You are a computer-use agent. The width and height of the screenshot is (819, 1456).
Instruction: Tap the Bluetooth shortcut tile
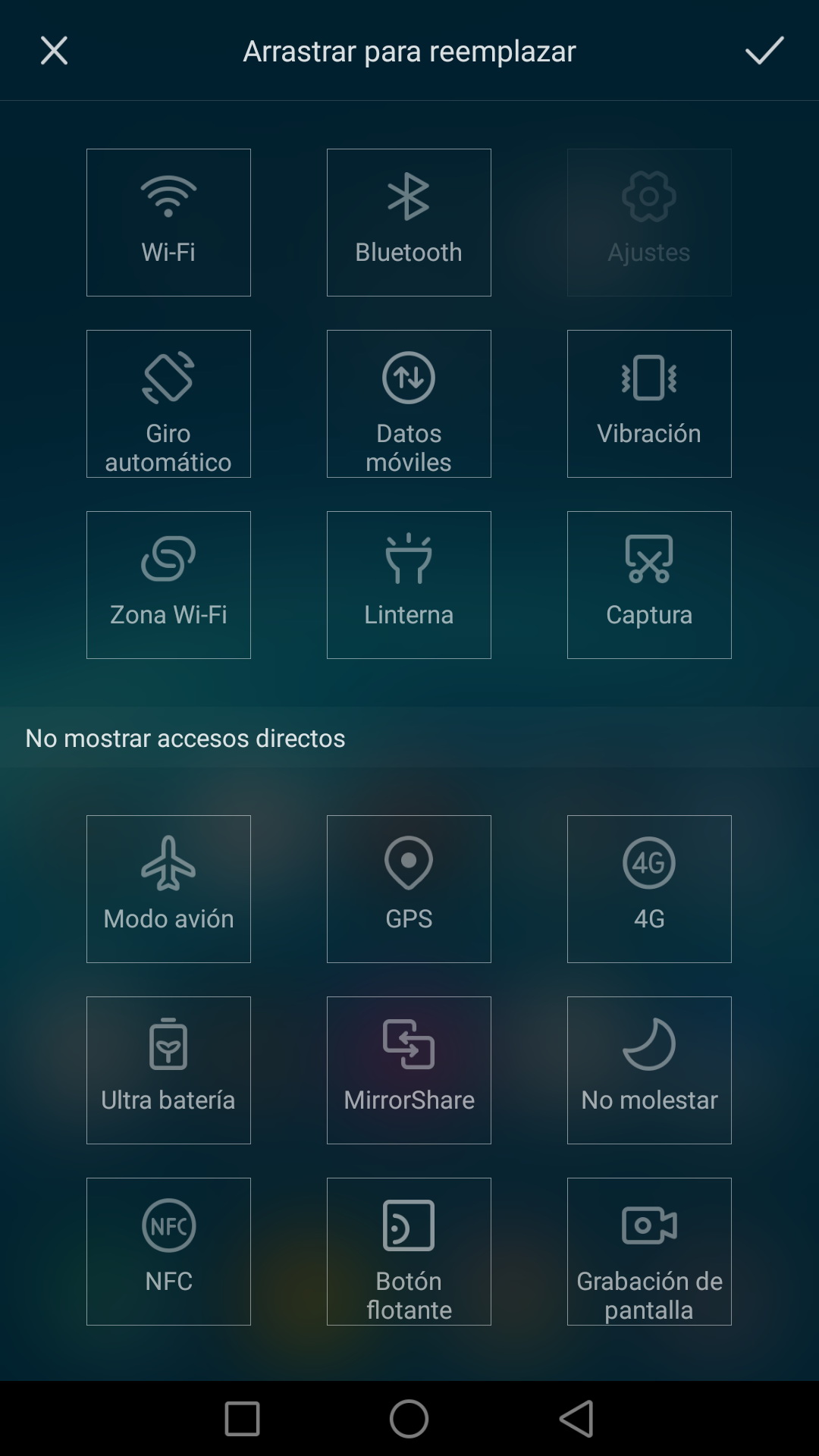(x=409, y=222)
